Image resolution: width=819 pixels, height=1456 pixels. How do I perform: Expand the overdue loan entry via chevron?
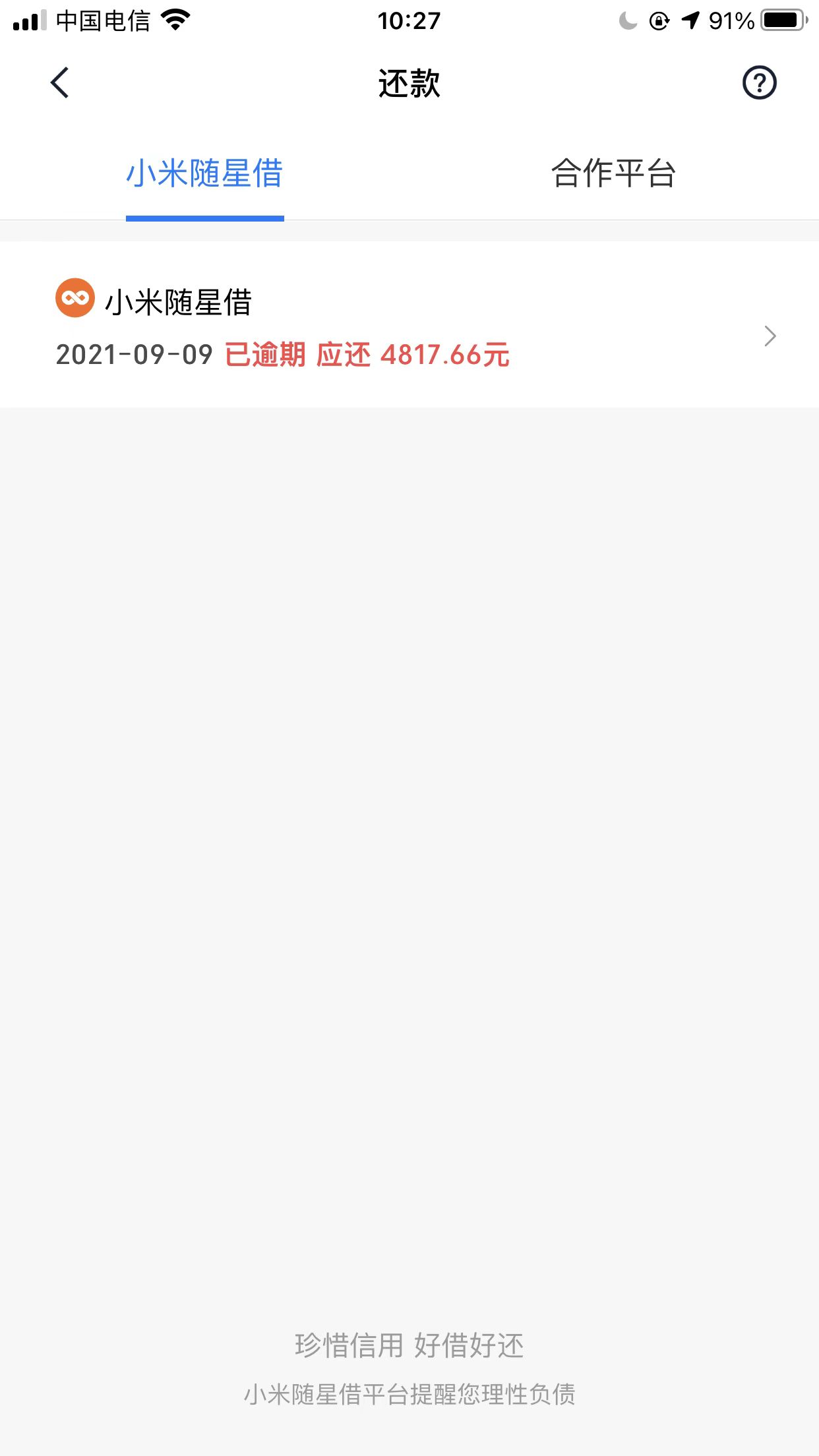(770, 336)
